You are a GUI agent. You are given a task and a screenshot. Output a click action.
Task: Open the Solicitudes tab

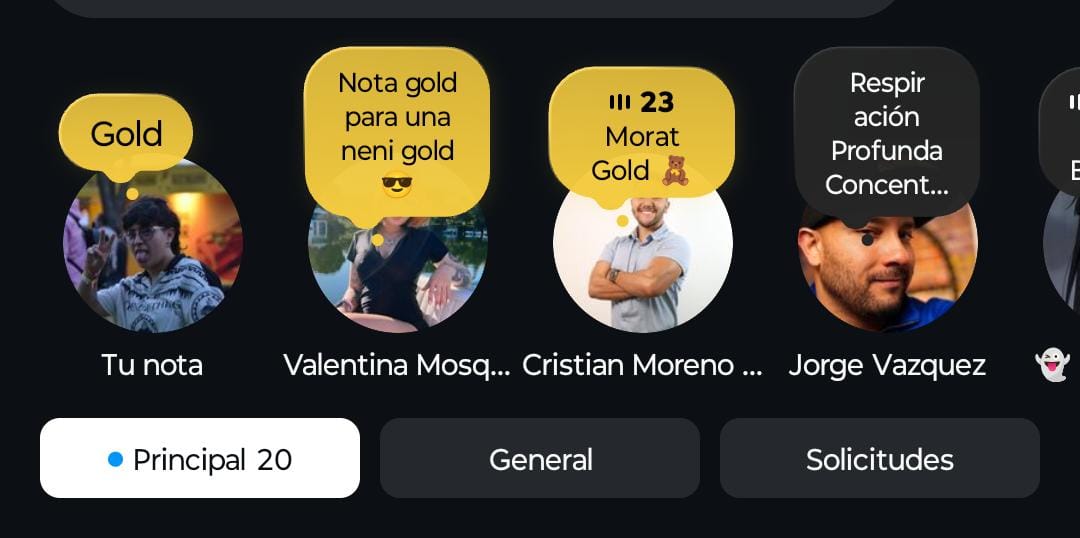coord(880,459)
